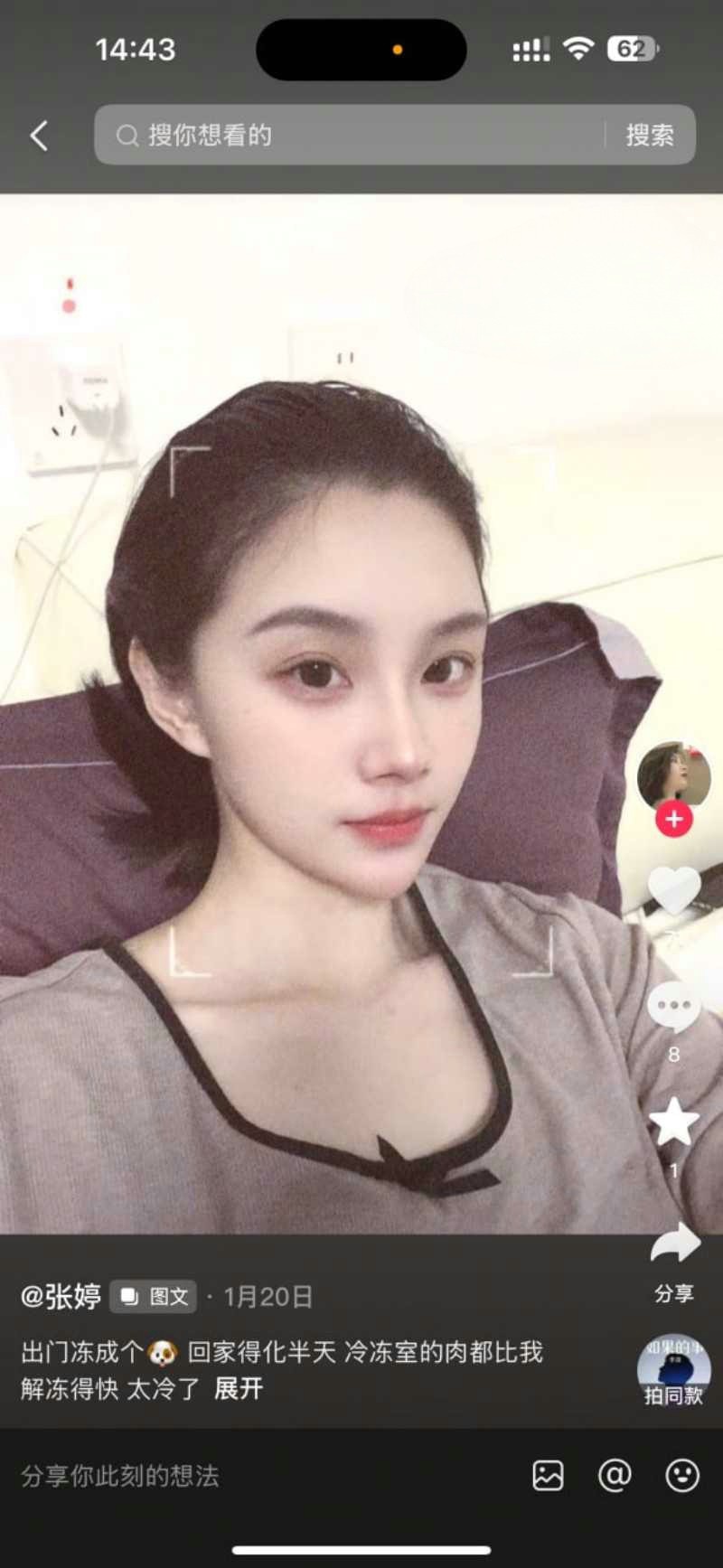723x1568 pixels.
Task: Tap the 搜索 button
Action: [650, 136]
